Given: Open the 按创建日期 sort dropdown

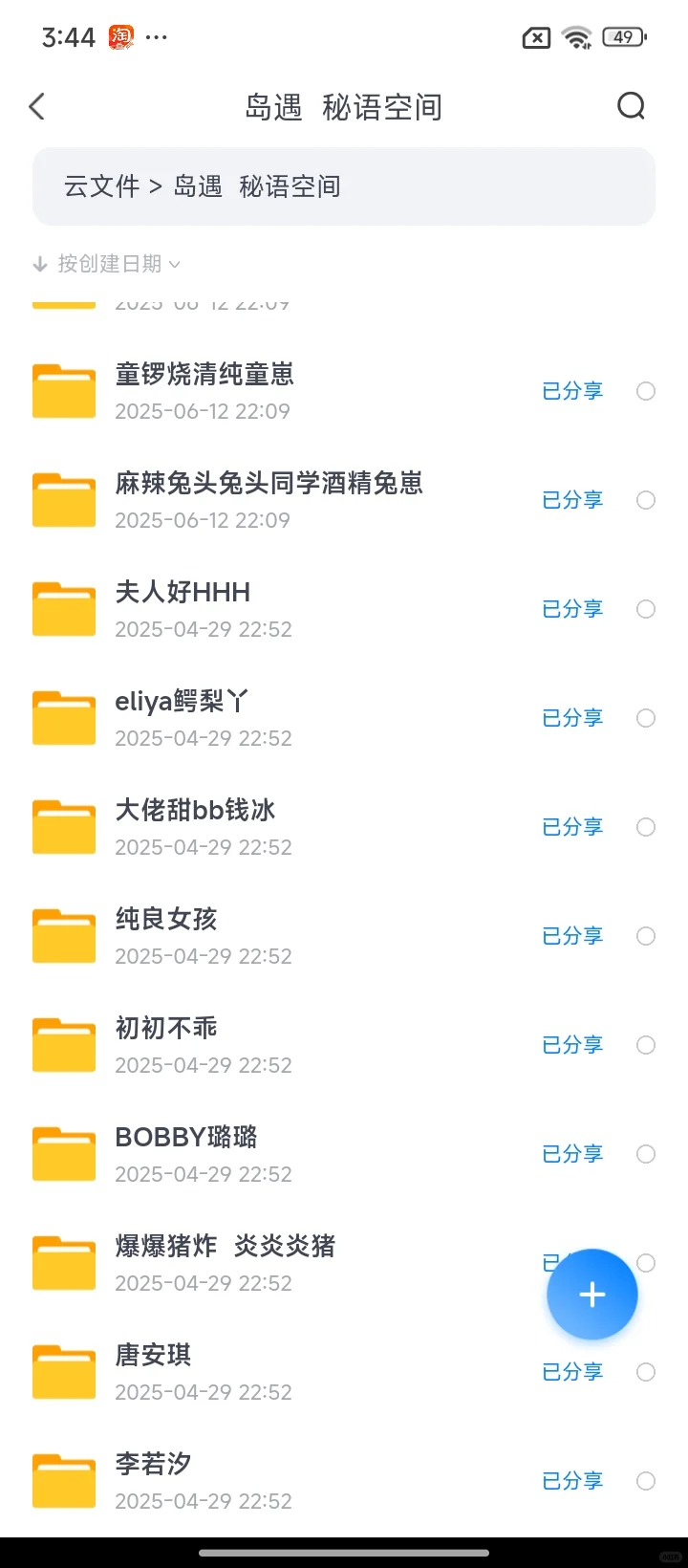Looking at the screenshot, I should 107,264.
